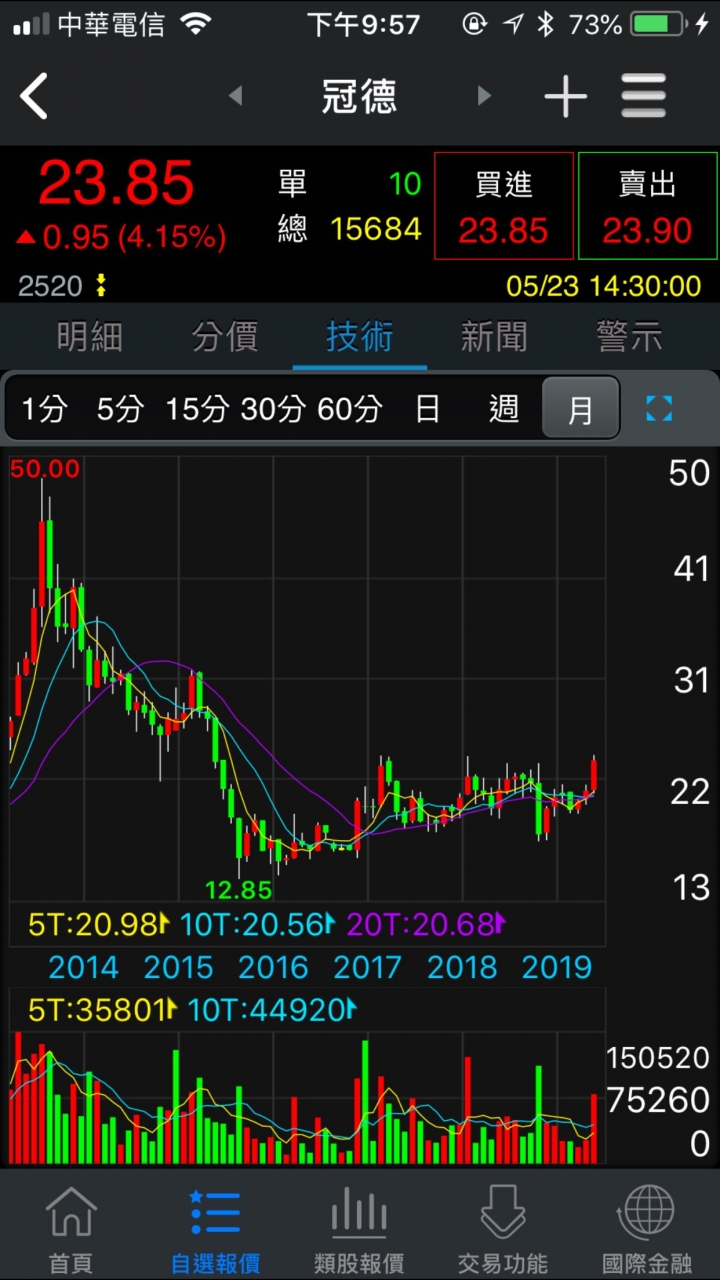Image resolution: width=720 pixels, height=1280 pixels.
Task: Expand chart to fullscreen
Action: [659, 408]
